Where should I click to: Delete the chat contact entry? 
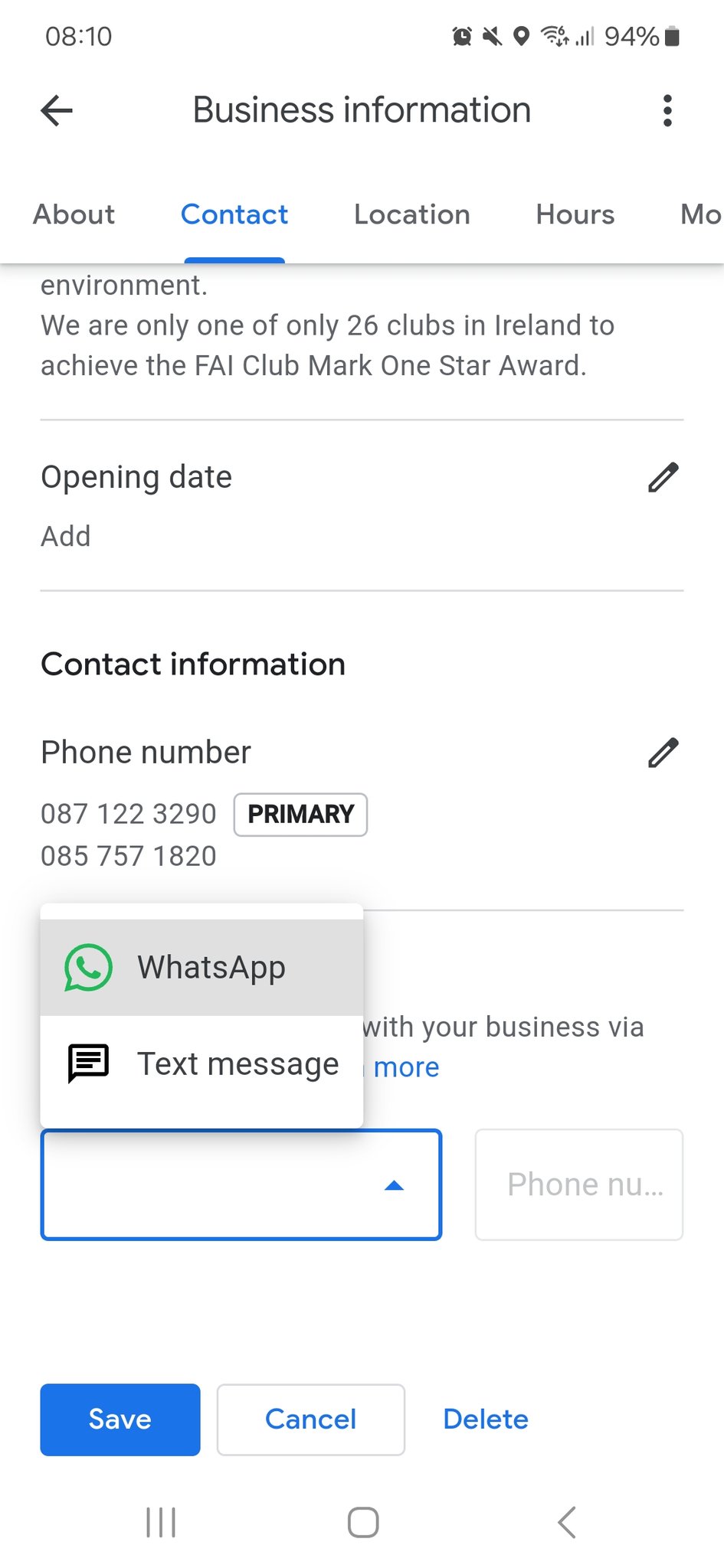pos(486,1419)
